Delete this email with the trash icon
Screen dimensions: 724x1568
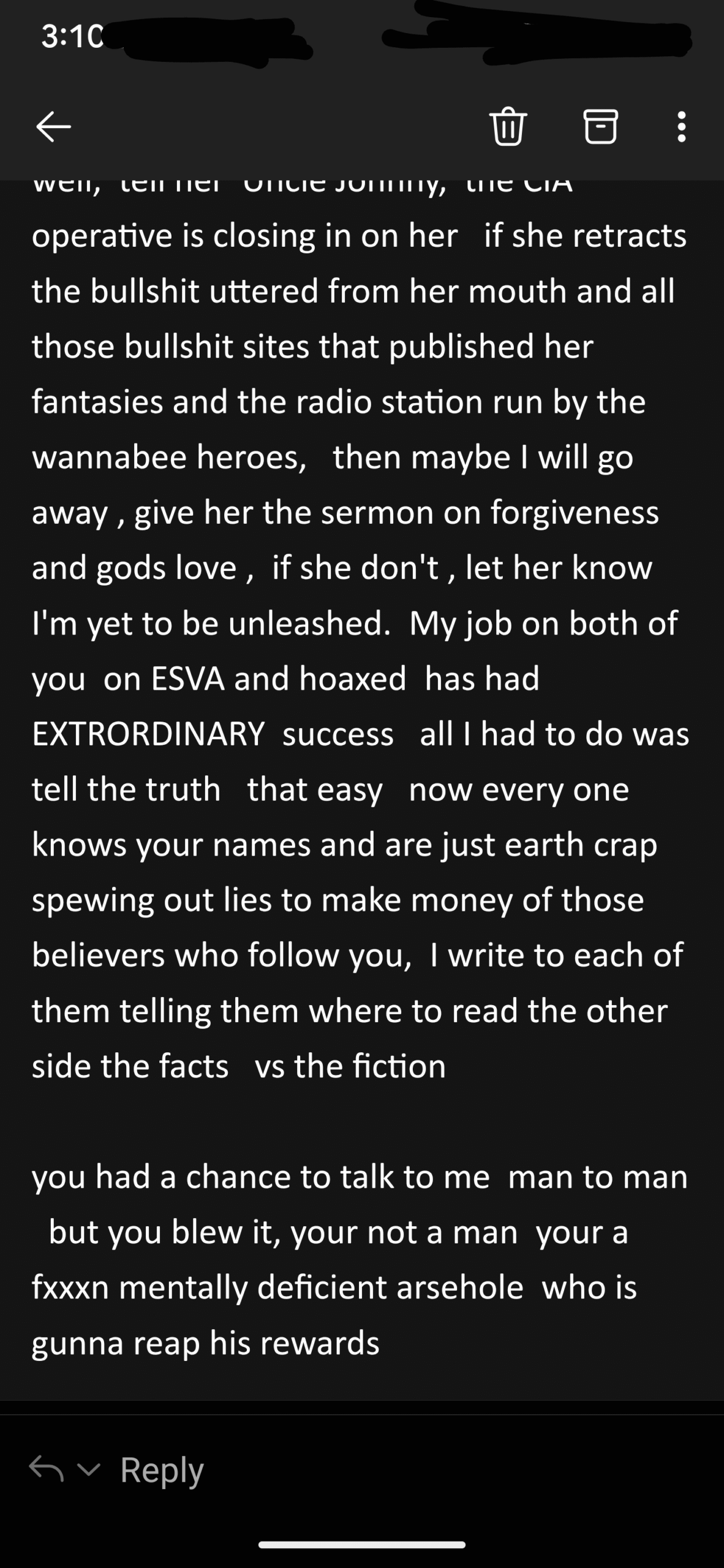click(x=508, y=126)
